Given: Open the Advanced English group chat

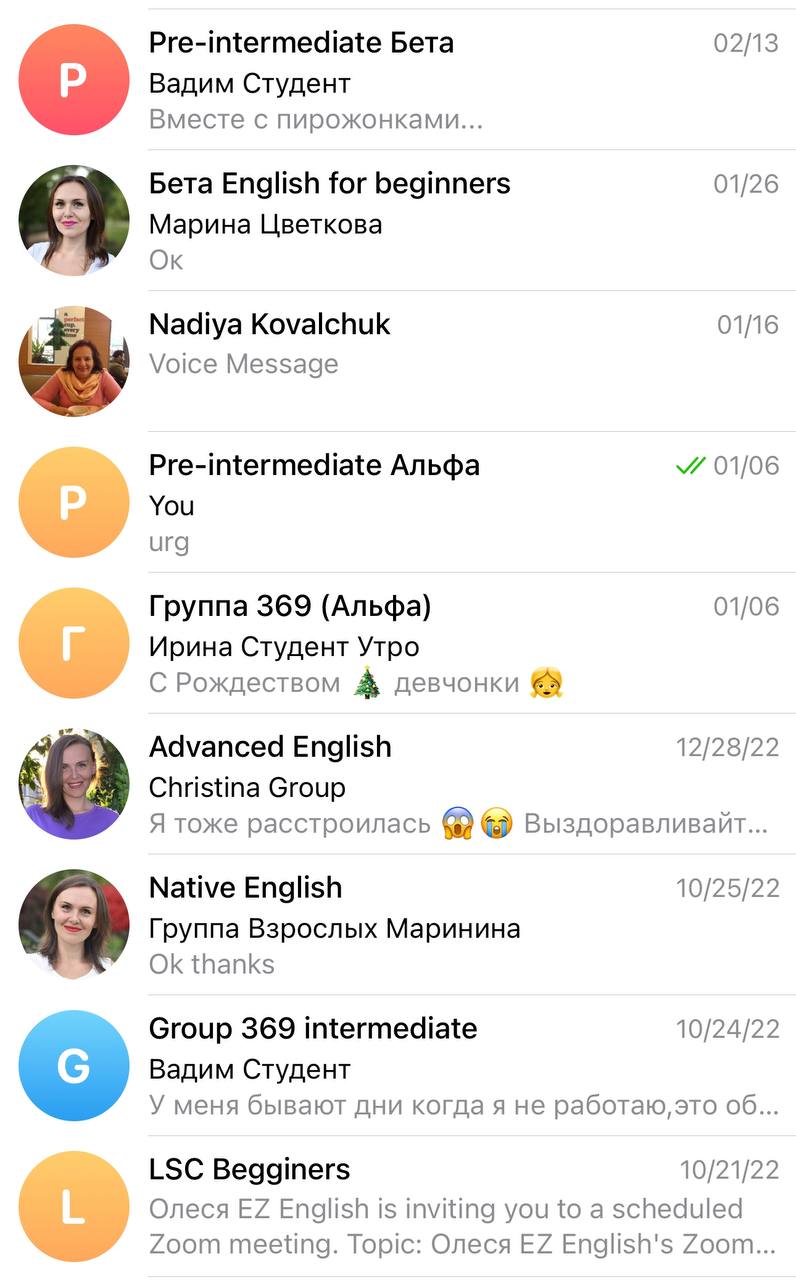Looking at the screenshot, I should (400, 784).
